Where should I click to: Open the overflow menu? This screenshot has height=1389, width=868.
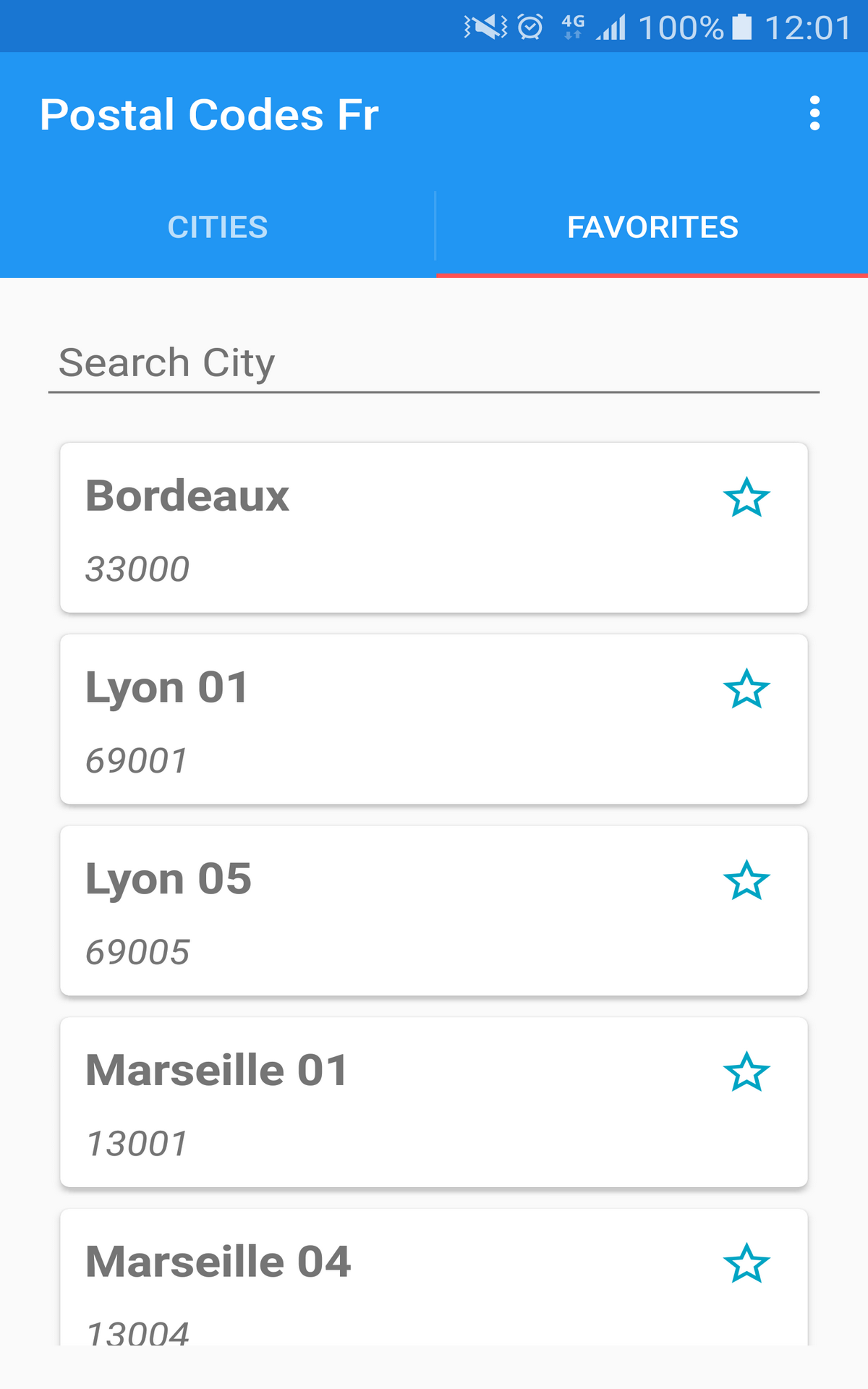coord(814,114)
